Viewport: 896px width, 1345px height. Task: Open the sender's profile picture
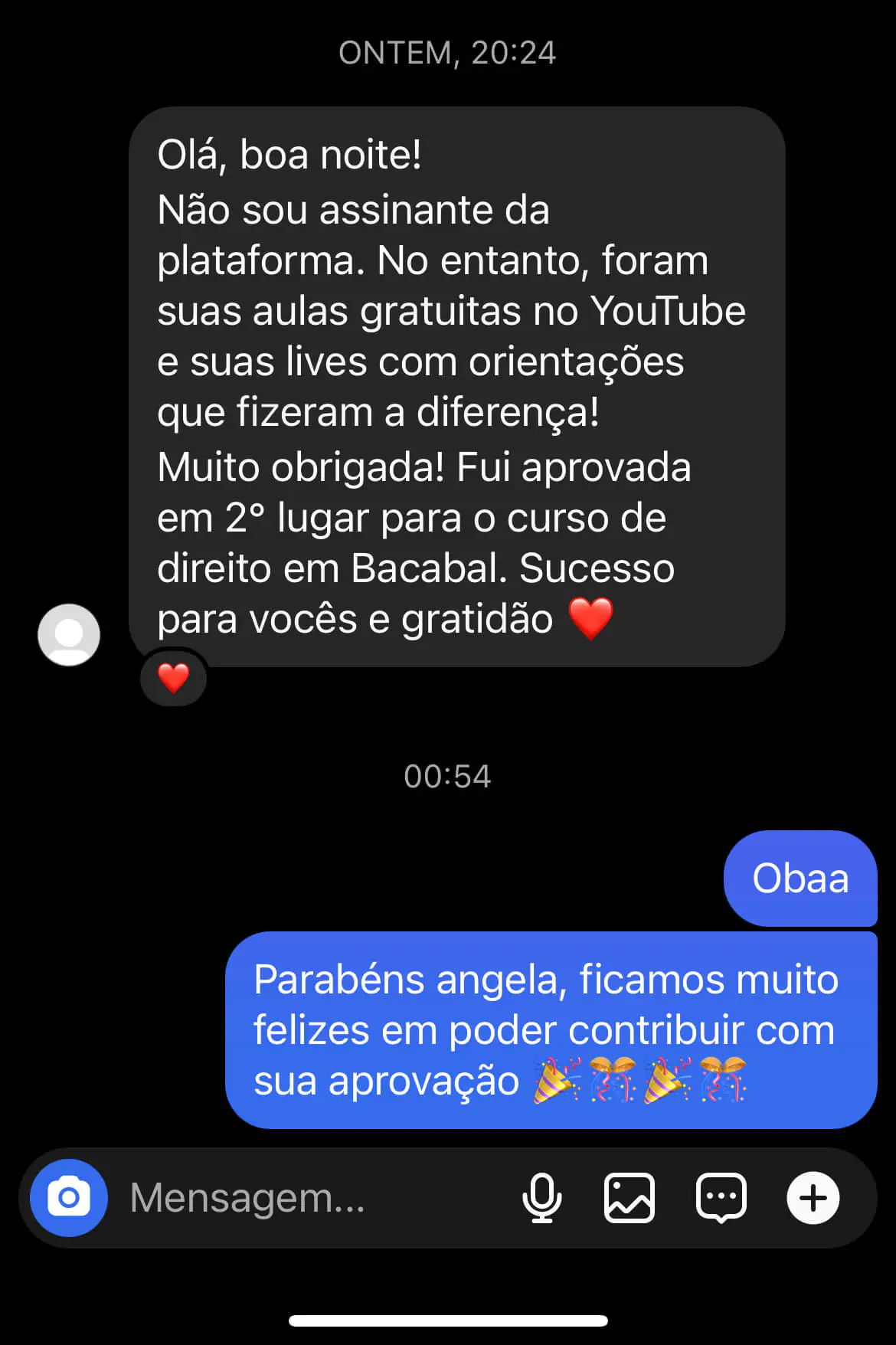pyautogui.click(x=69, y=635)
